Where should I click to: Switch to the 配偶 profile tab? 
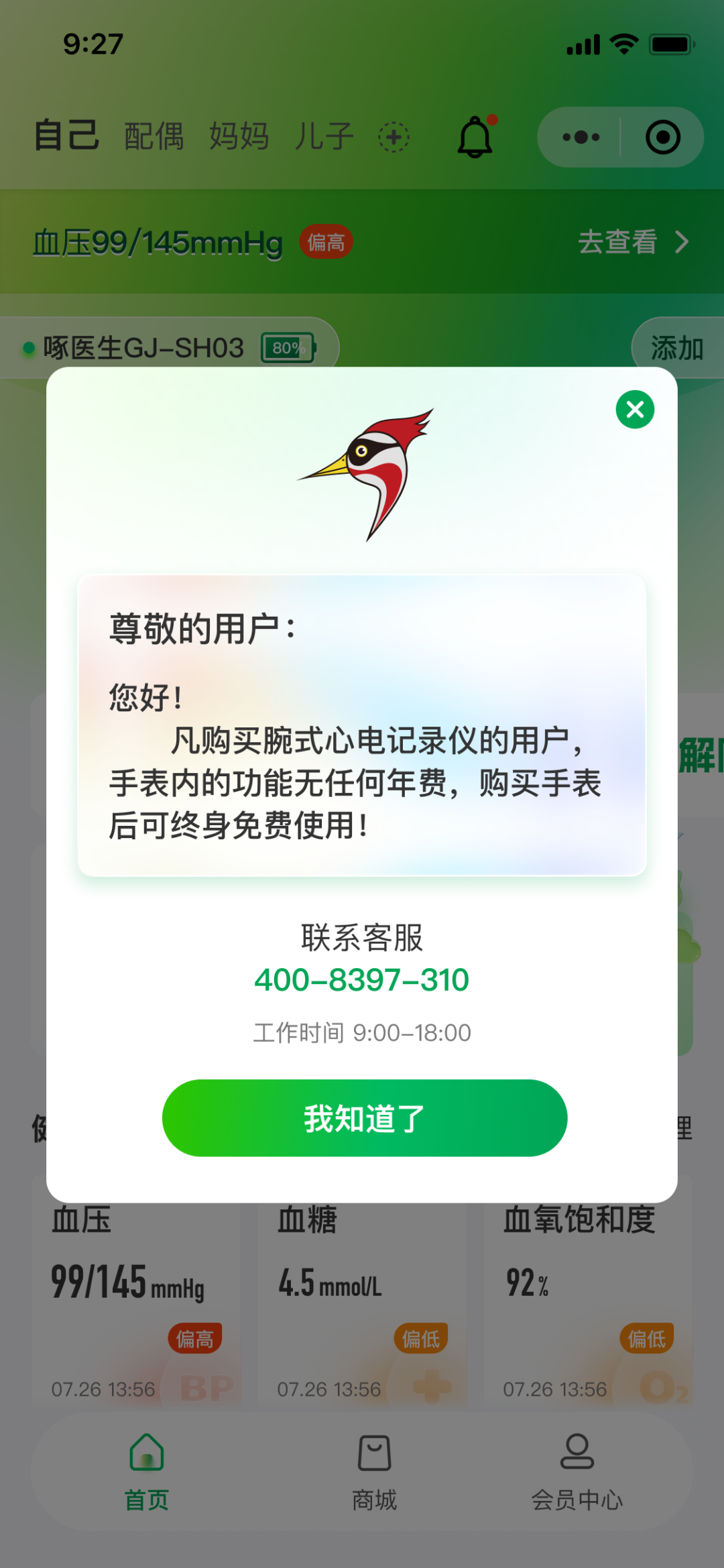154,137
